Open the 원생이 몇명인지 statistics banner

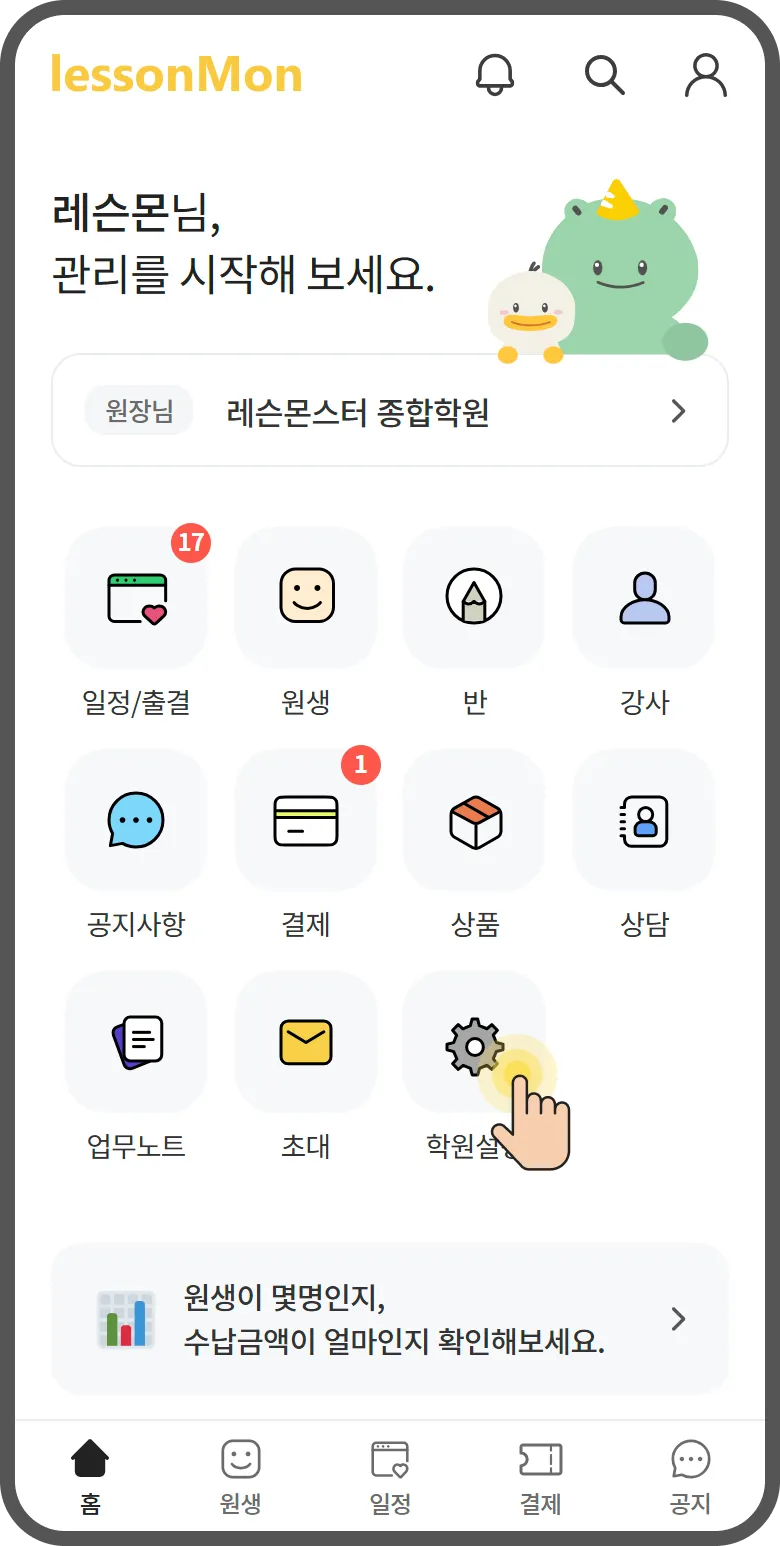pos(390,1319)
